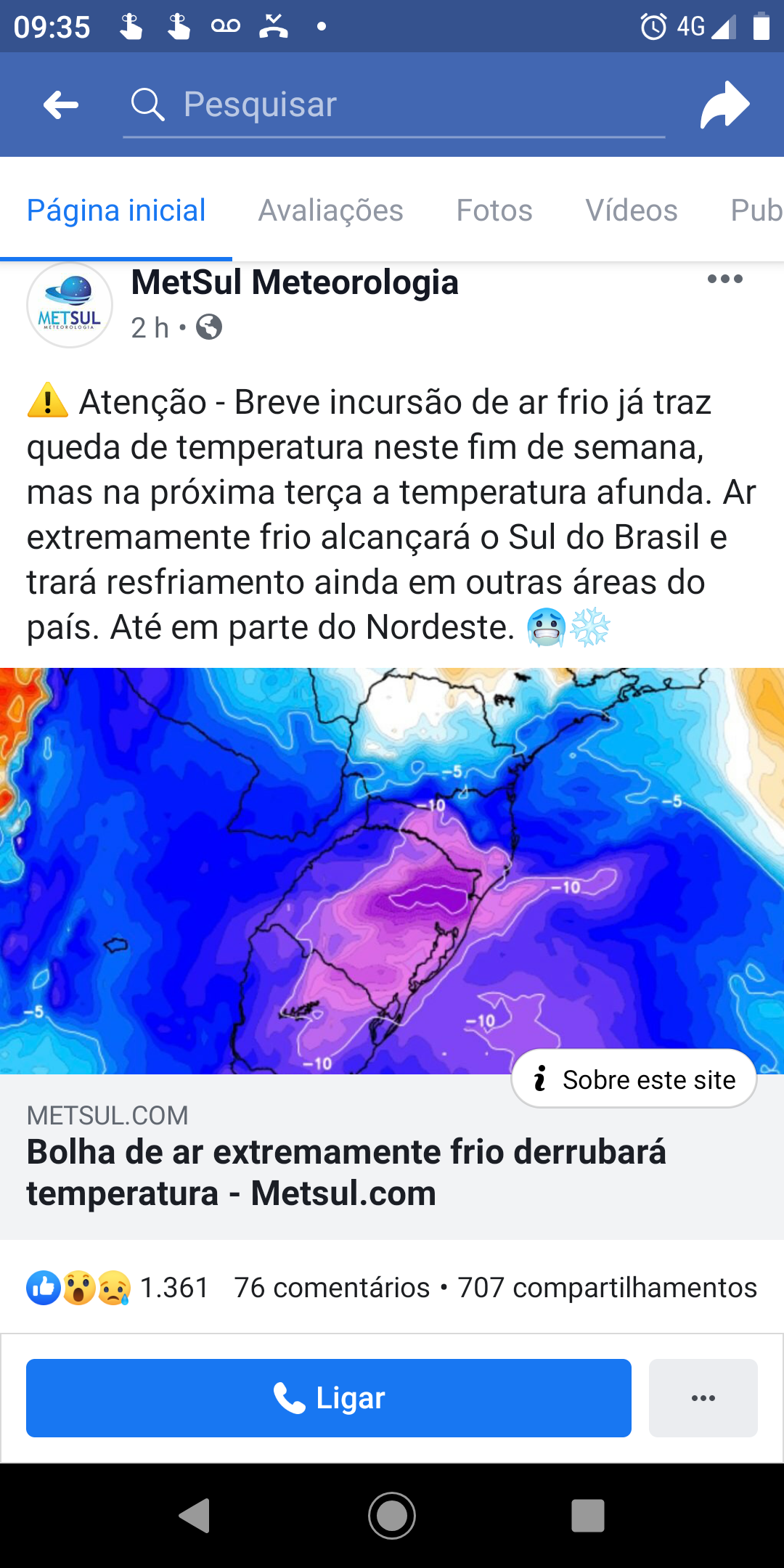Switch to the Avaliações tab

coord(330,211)
